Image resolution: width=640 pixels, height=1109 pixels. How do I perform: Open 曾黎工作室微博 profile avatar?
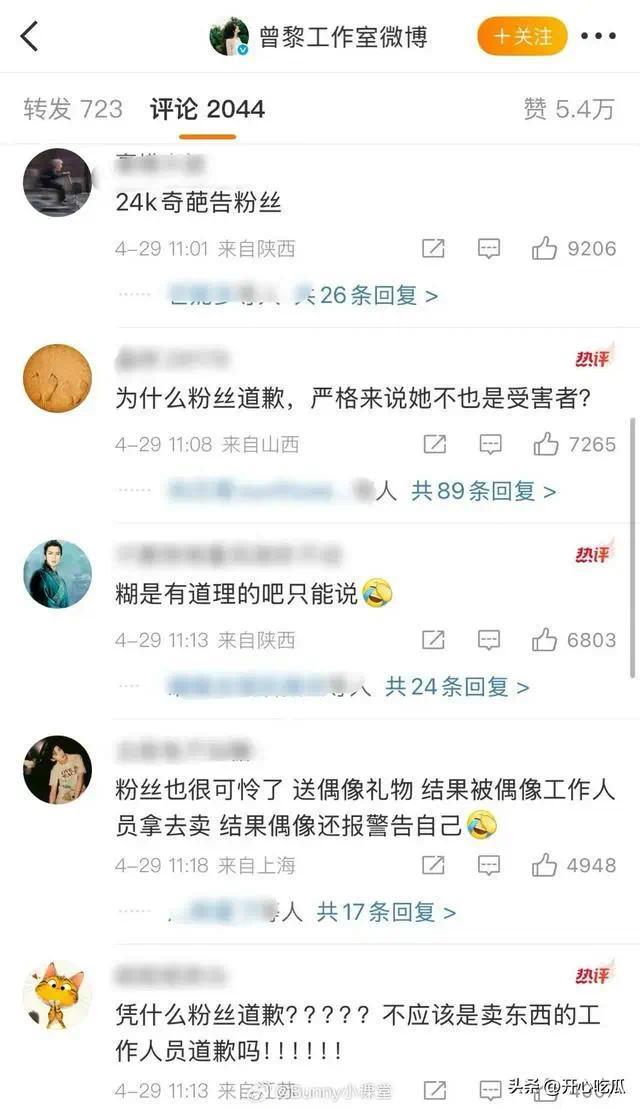coord(229,36)
